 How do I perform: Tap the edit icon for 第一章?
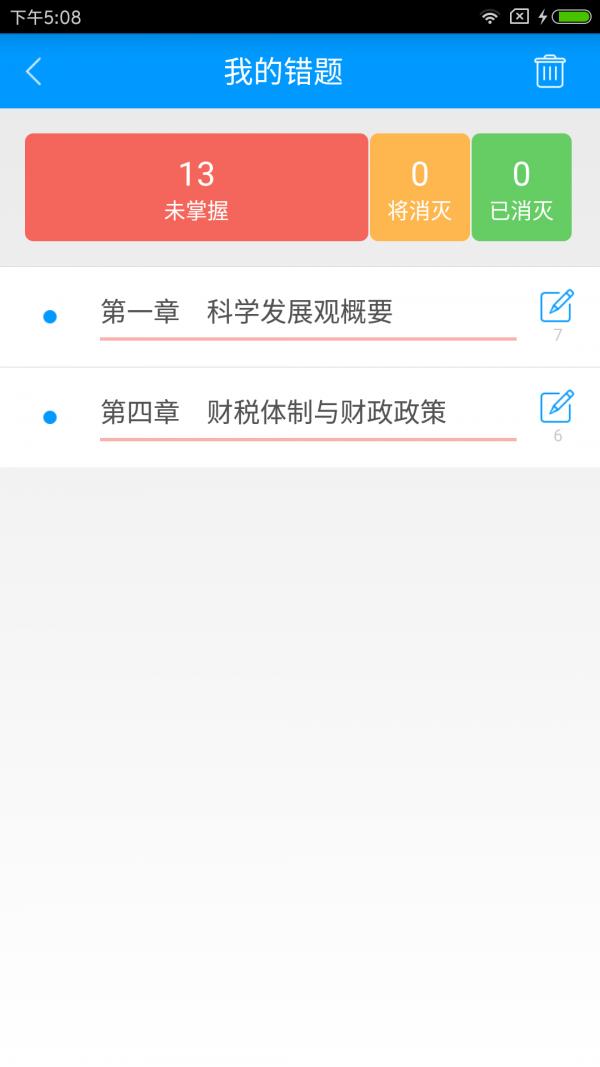(557, 307)
